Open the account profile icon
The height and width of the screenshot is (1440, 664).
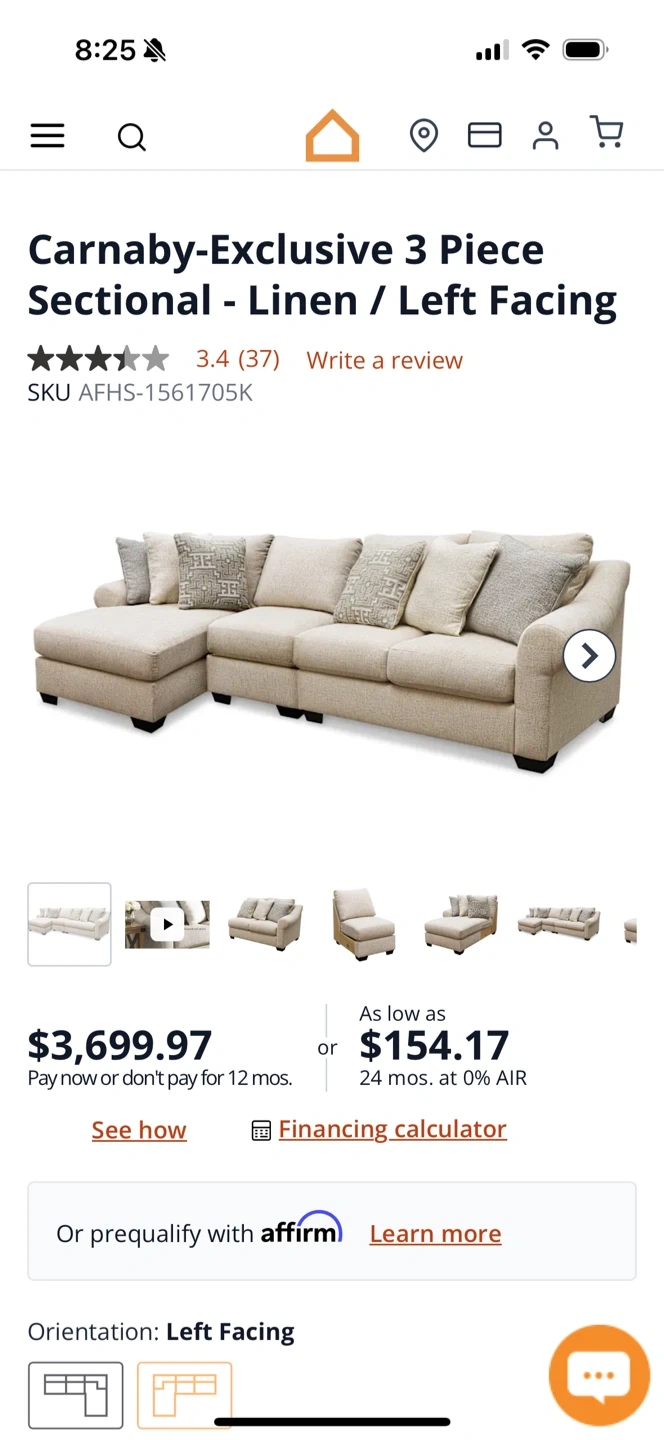coord(545,135)
